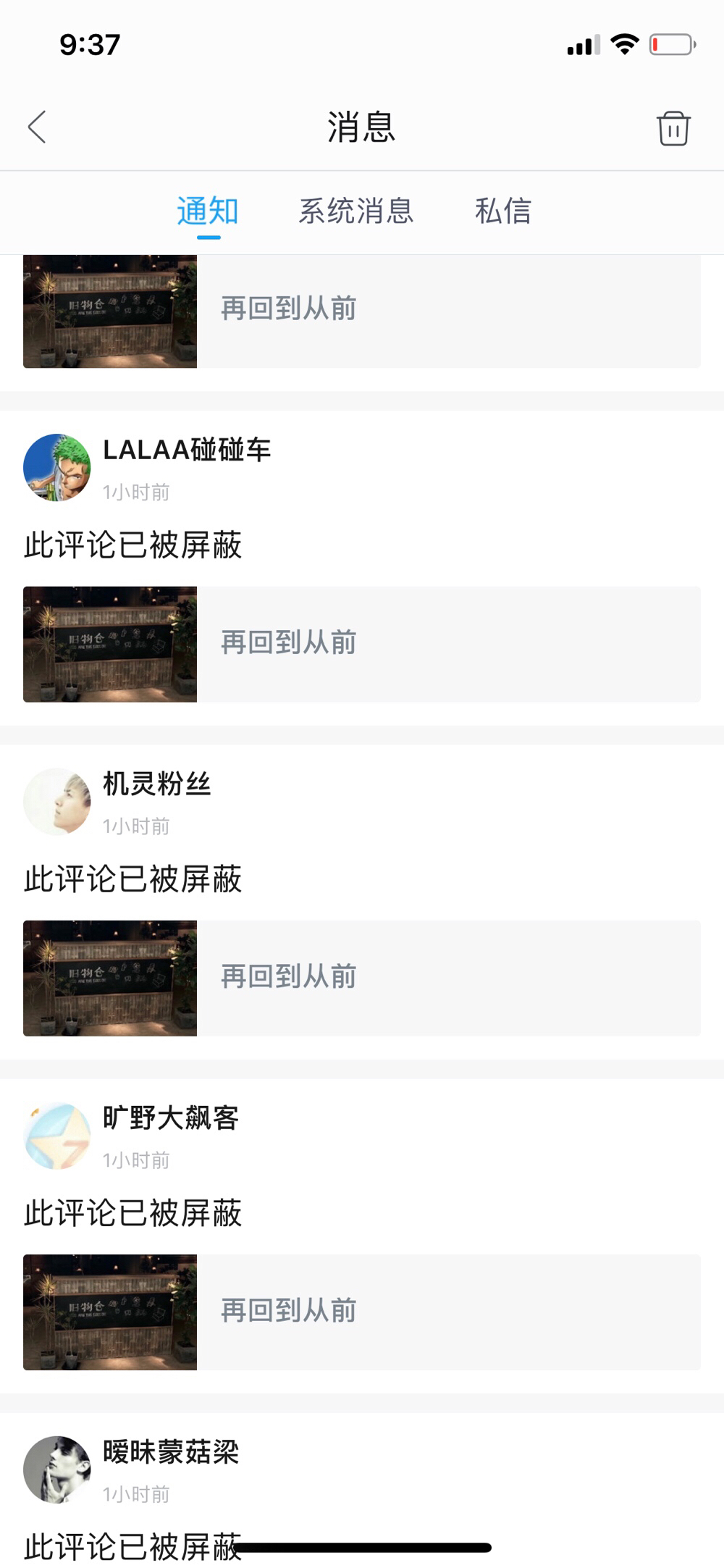Screen dimensions: 724x1568
Task: Switch to the 私信 tab
Action: tap(503, 211)
